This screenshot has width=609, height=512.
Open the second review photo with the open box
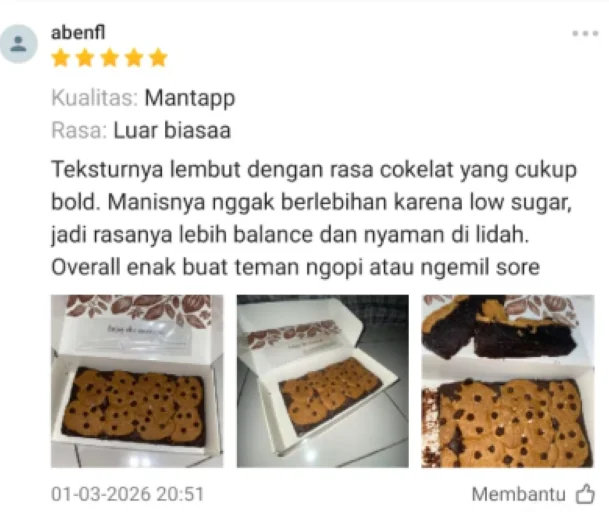point(322,381)
